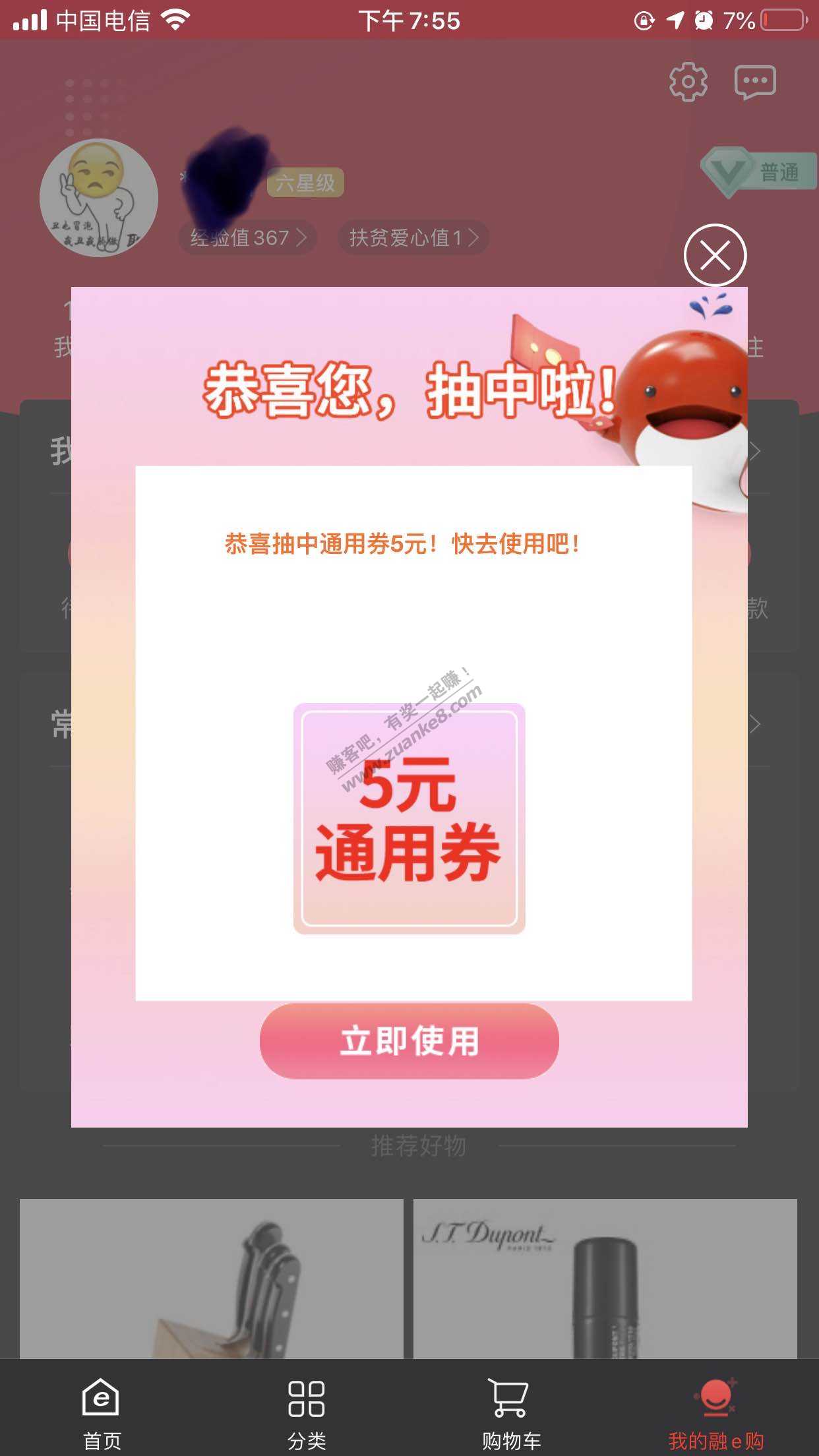Open settings gear icon
Image resolution: width=819 pixels, height=1456 pixels.
click(x=688, y=82)
